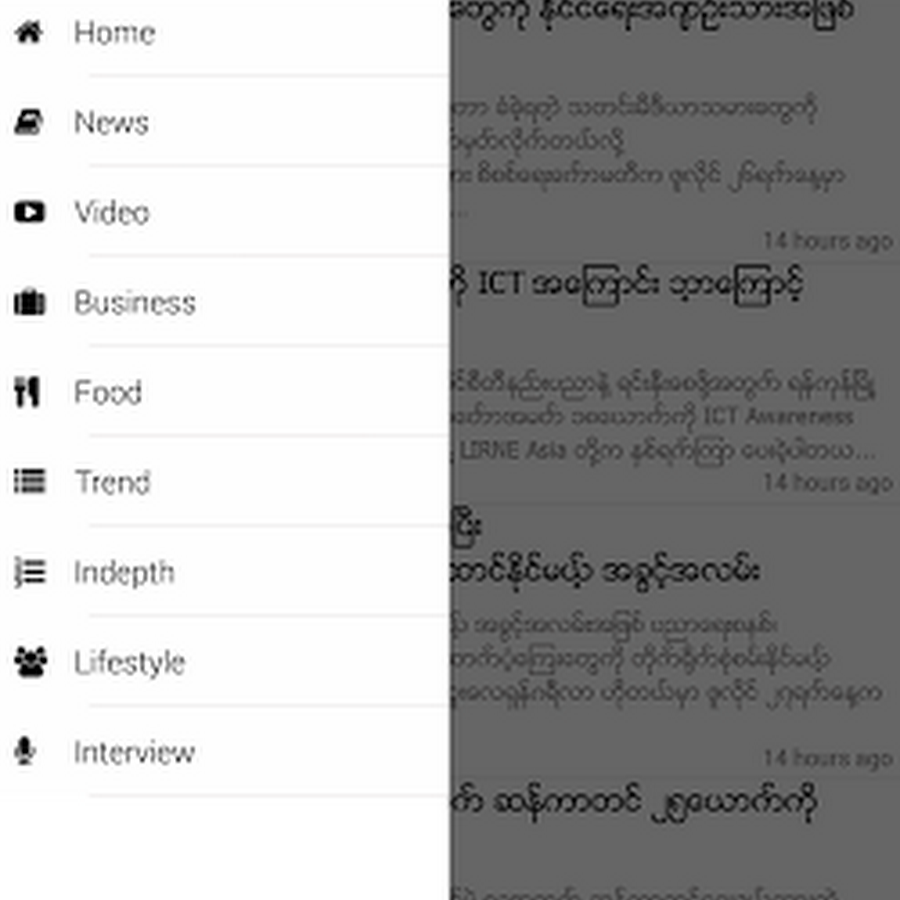Open the Home section

tap(114, 33)
